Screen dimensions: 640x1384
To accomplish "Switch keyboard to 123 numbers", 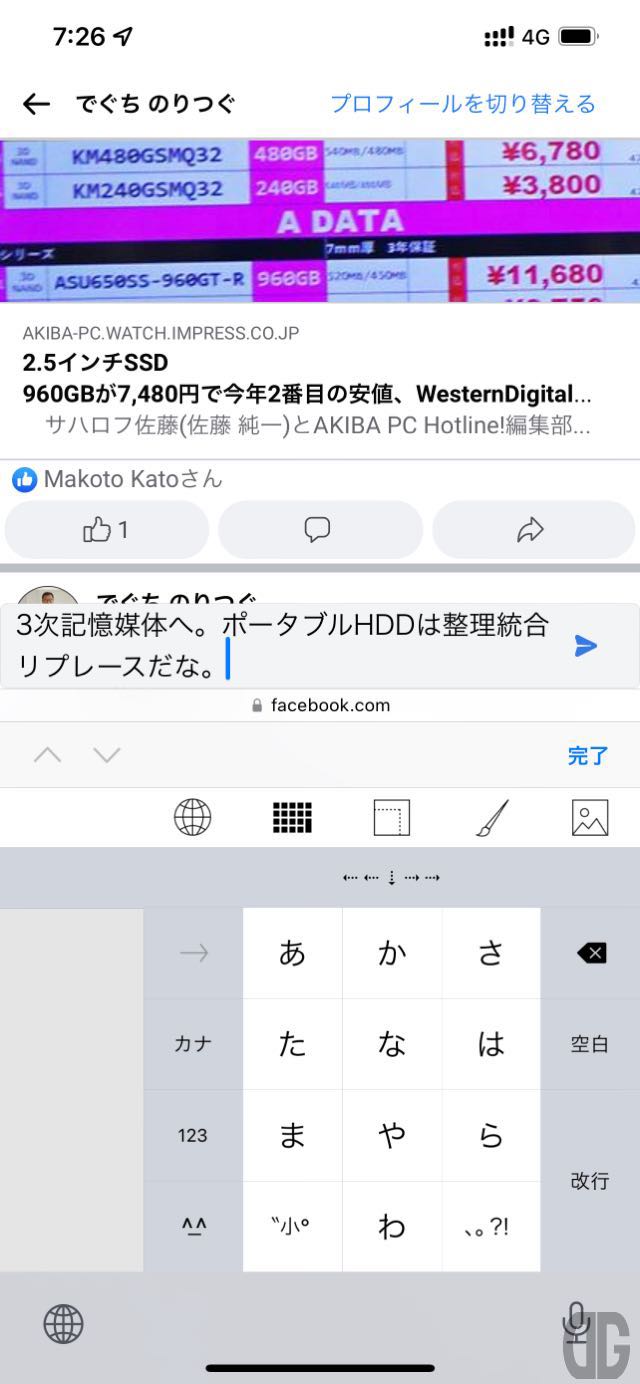I will pyautogui.click(x=192, y=1135).
